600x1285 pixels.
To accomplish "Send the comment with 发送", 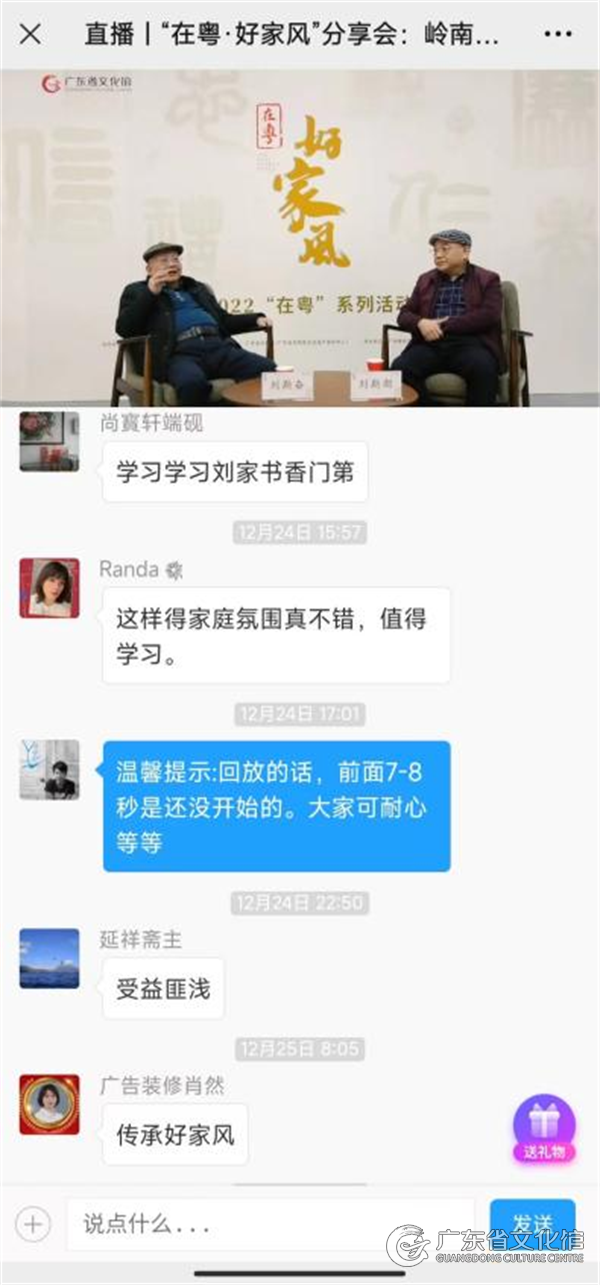I will point(532,1223).
